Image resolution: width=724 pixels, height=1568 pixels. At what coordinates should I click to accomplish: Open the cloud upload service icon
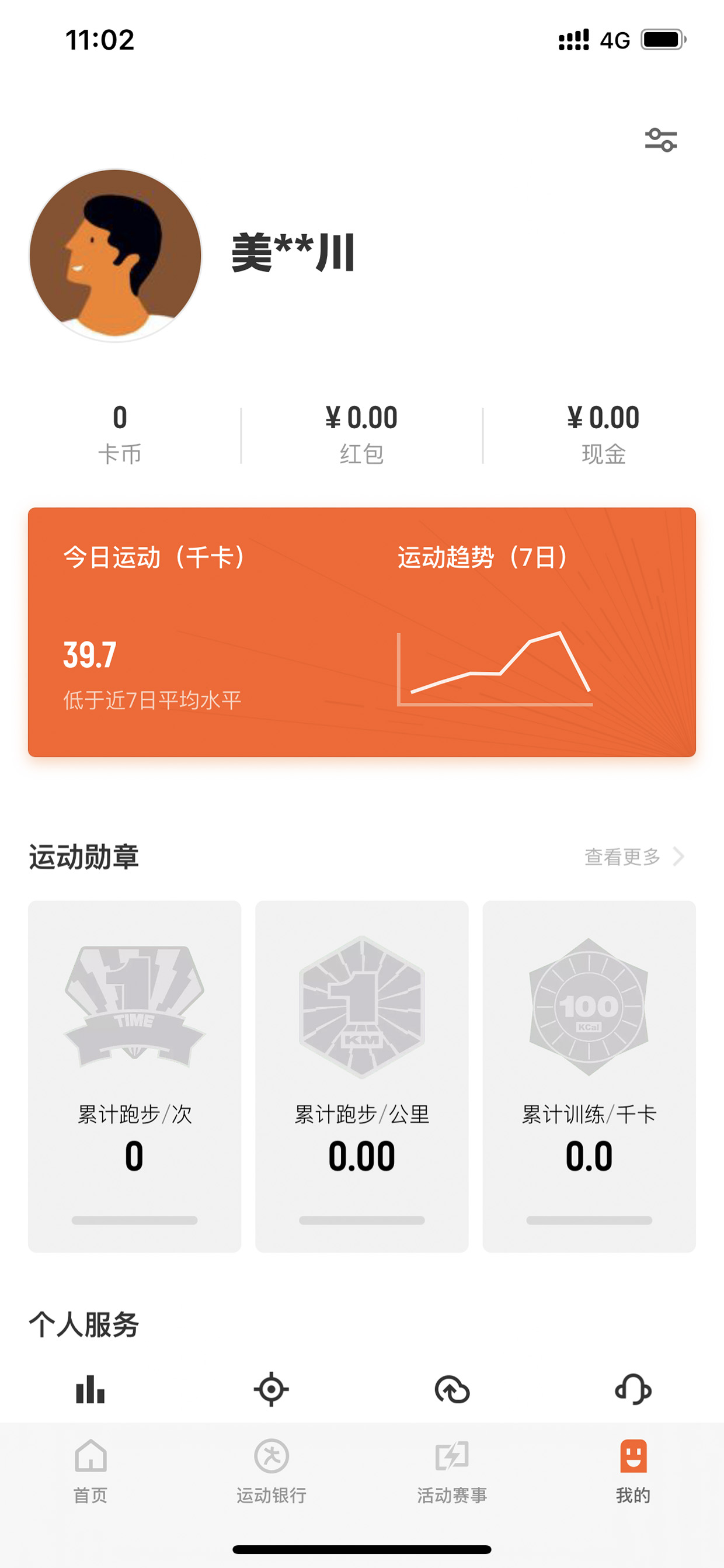click(452, 1389)
